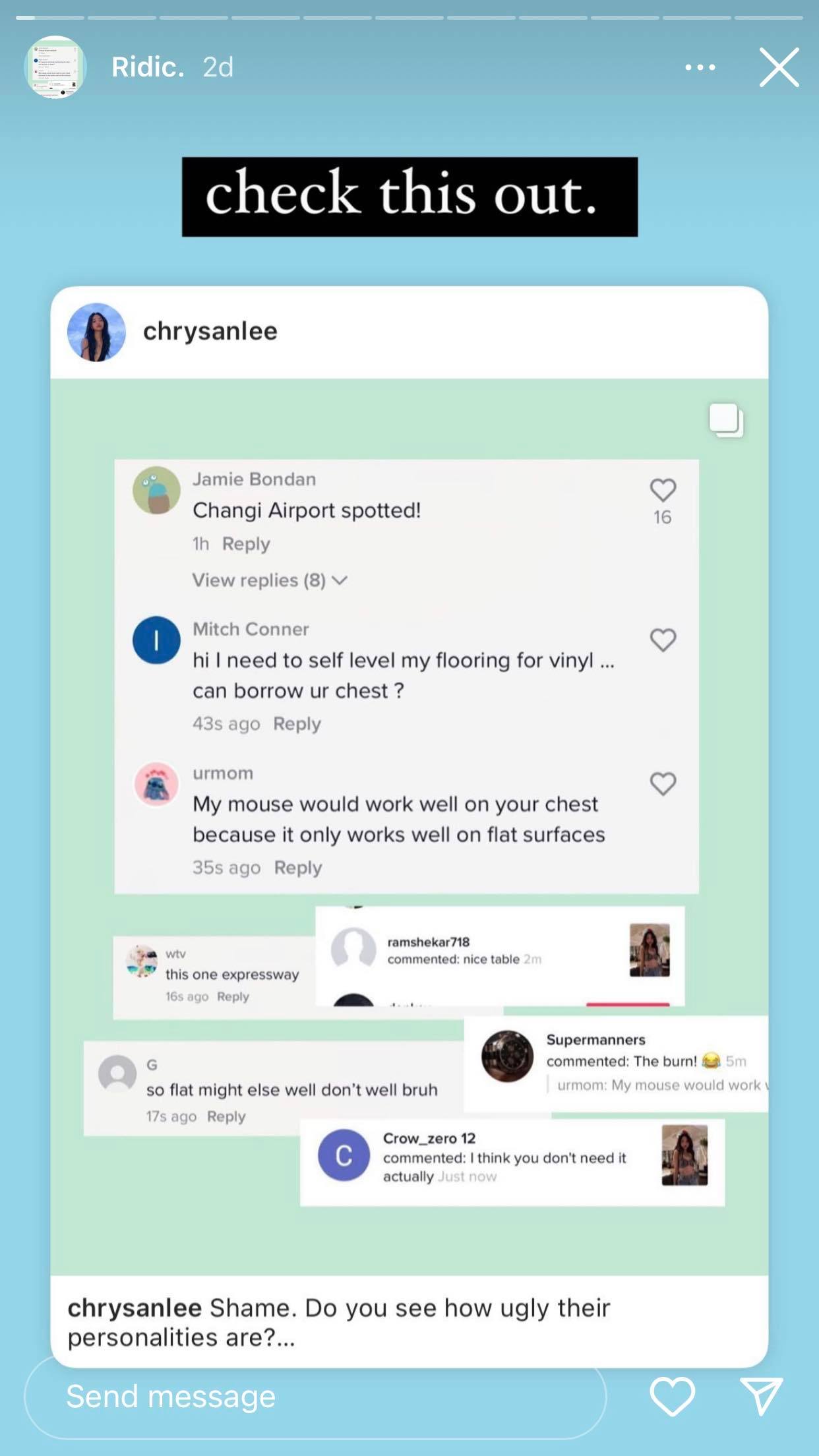Open Ridic.'s profile picture
The width and height of the screenshot is (819, 1456).
55,67
